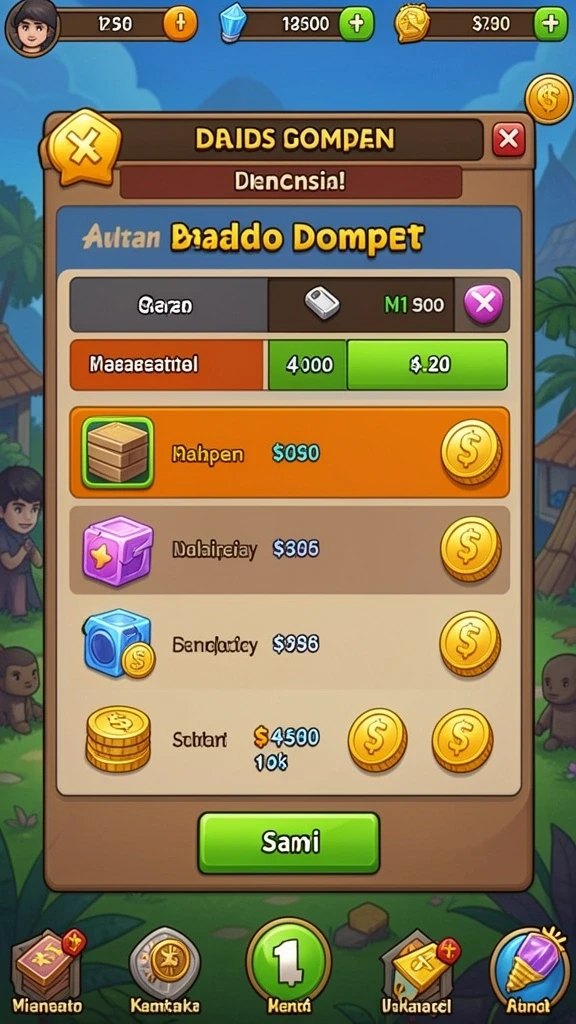Select the green 4000 button
The width and height of the screenshot is (576, 1024).
point(308,364)
